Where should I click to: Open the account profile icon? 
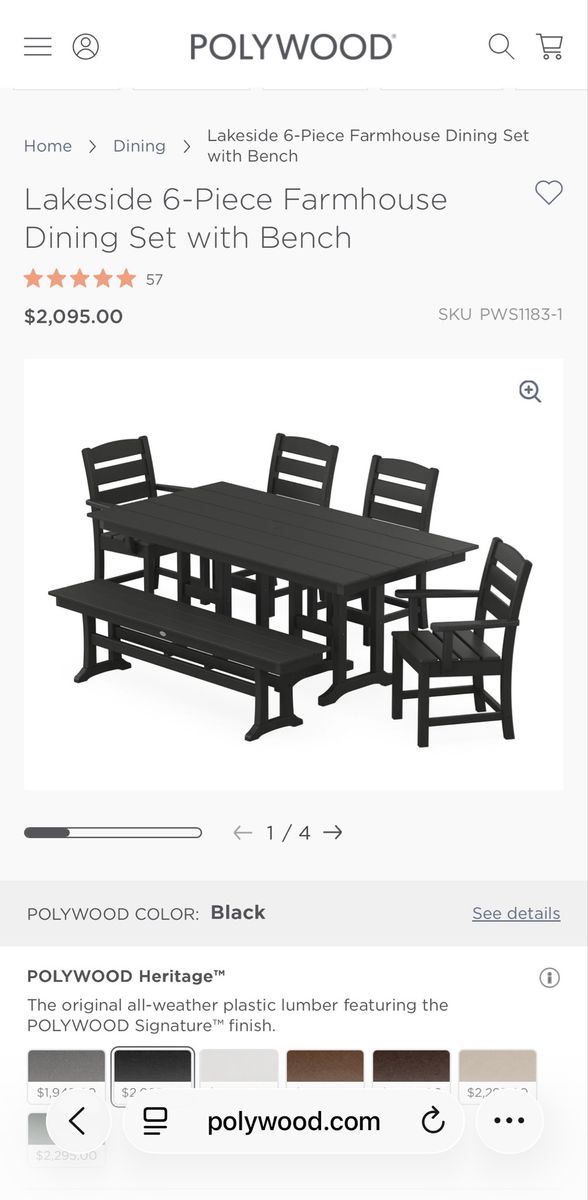pyautogui.click(x=86, y=47)
